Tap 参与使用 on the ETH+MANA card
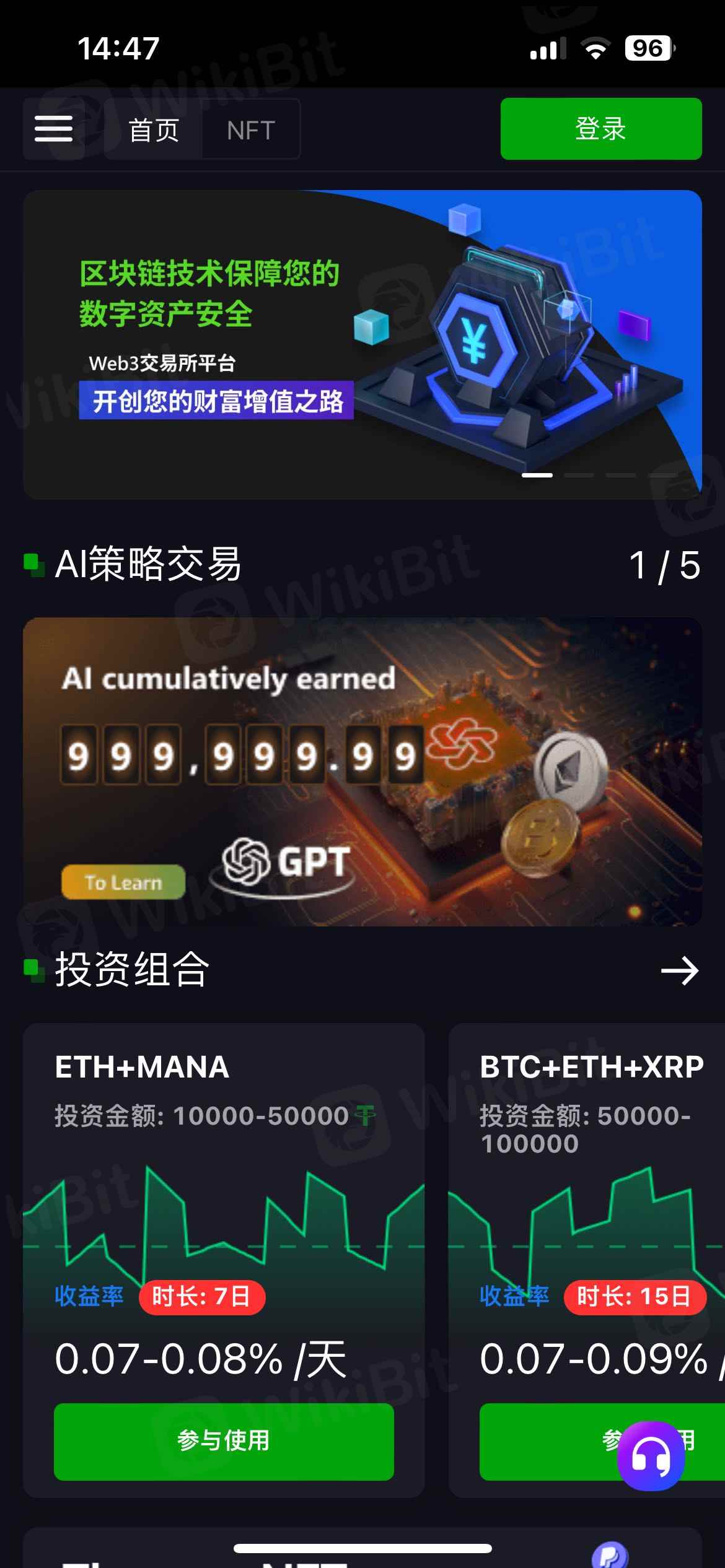 point(223,1441)
